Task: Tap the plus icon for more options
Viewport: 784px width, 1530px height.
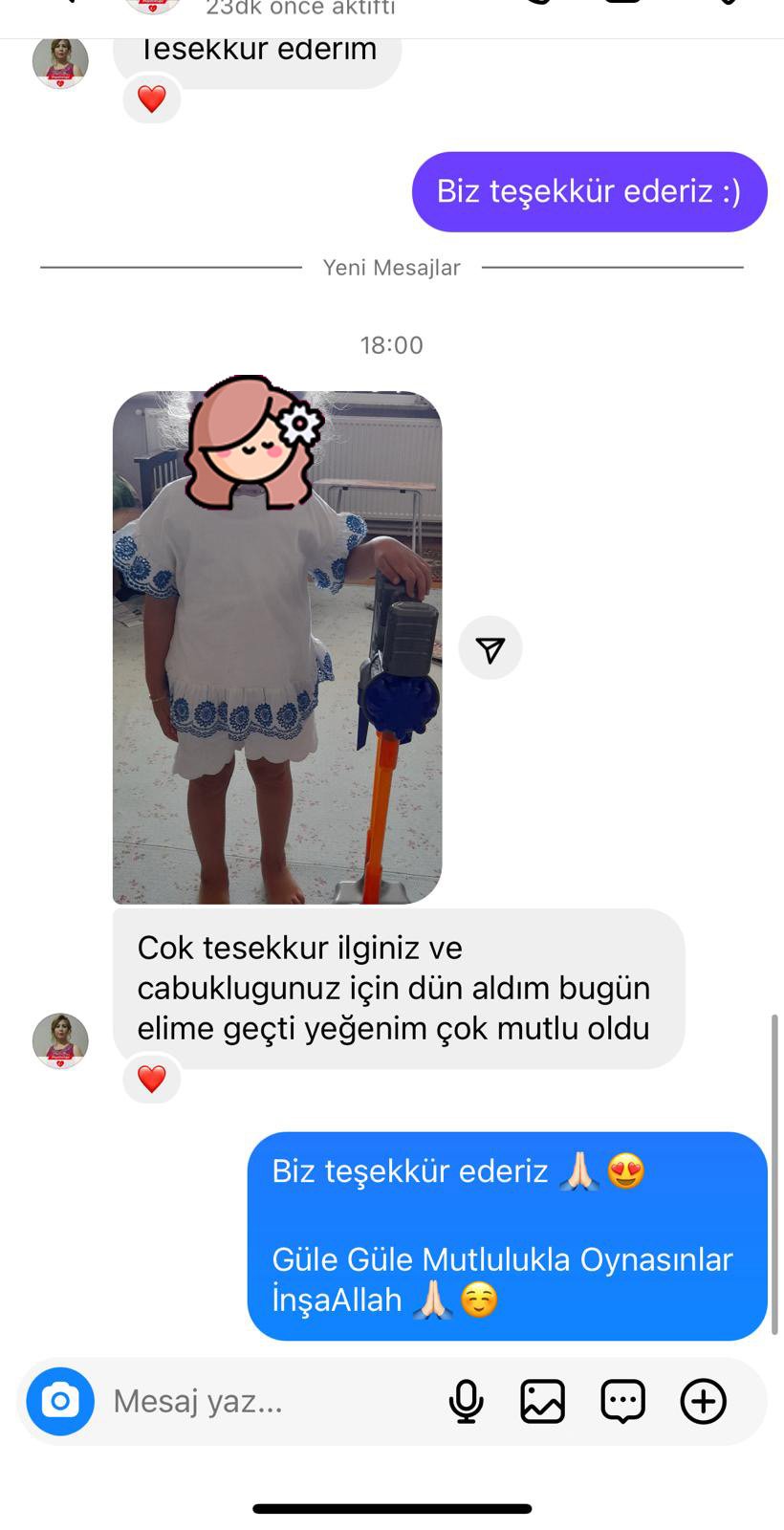Action: tap(703, 1402)
